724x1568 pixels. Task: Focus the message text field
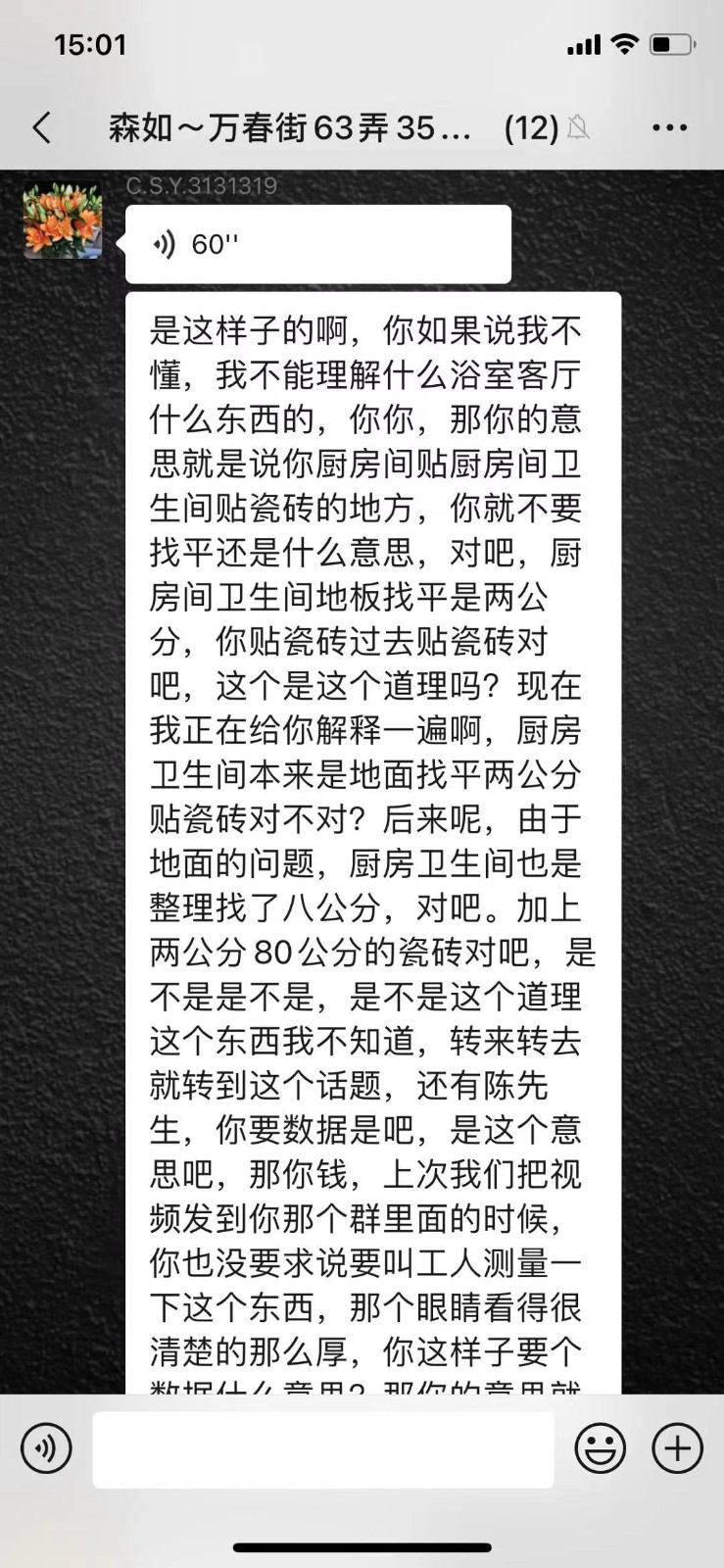(323, 1449)
